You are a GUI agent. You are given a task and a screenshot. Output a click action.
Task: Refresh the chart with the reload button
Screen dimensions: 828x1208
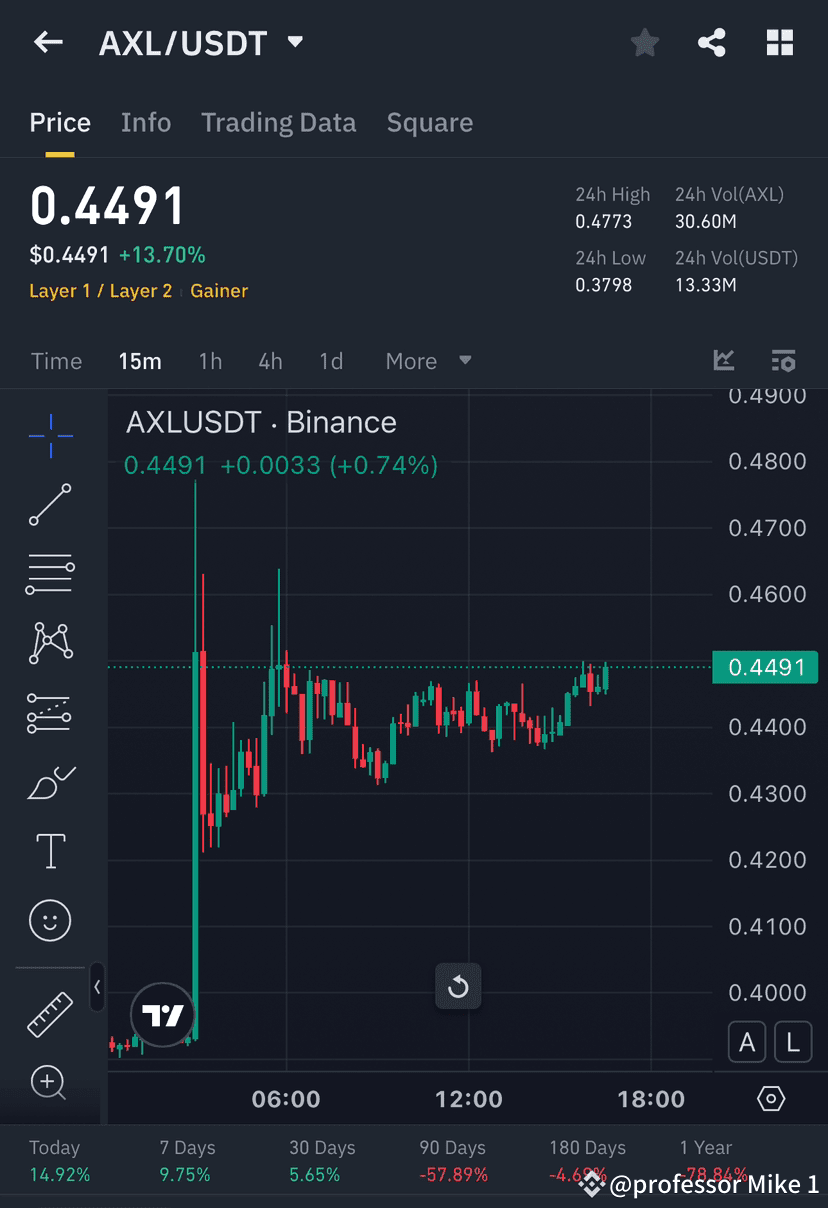coord(458,985)
